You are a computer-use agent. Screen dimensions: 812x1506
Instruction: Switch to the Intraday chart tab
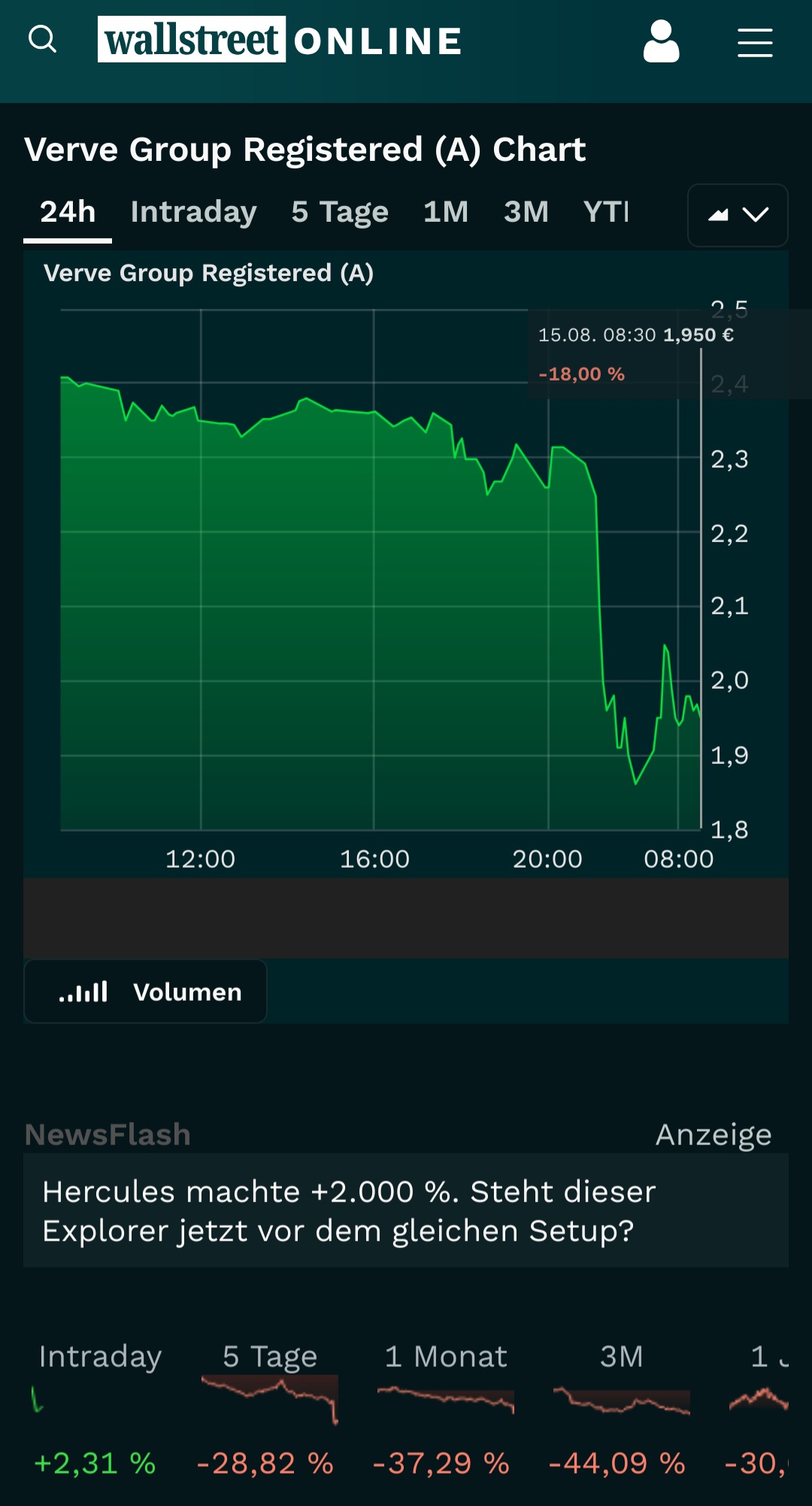[193, 212]
